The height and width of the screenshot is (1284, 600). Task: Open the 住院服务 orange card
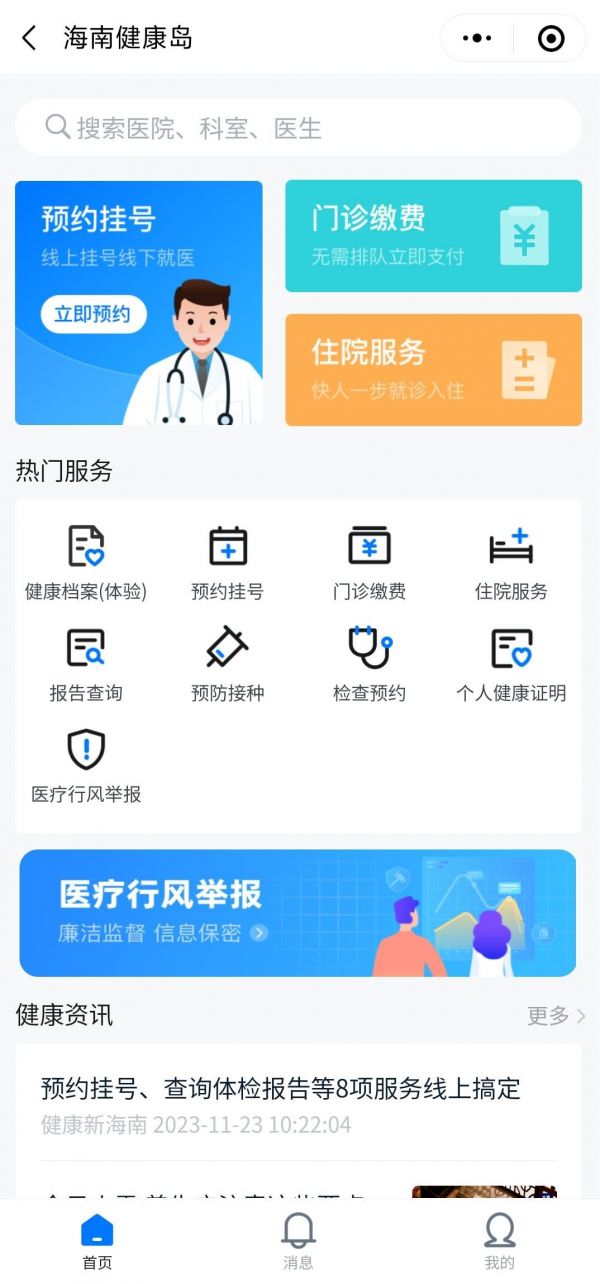(433, 370)
